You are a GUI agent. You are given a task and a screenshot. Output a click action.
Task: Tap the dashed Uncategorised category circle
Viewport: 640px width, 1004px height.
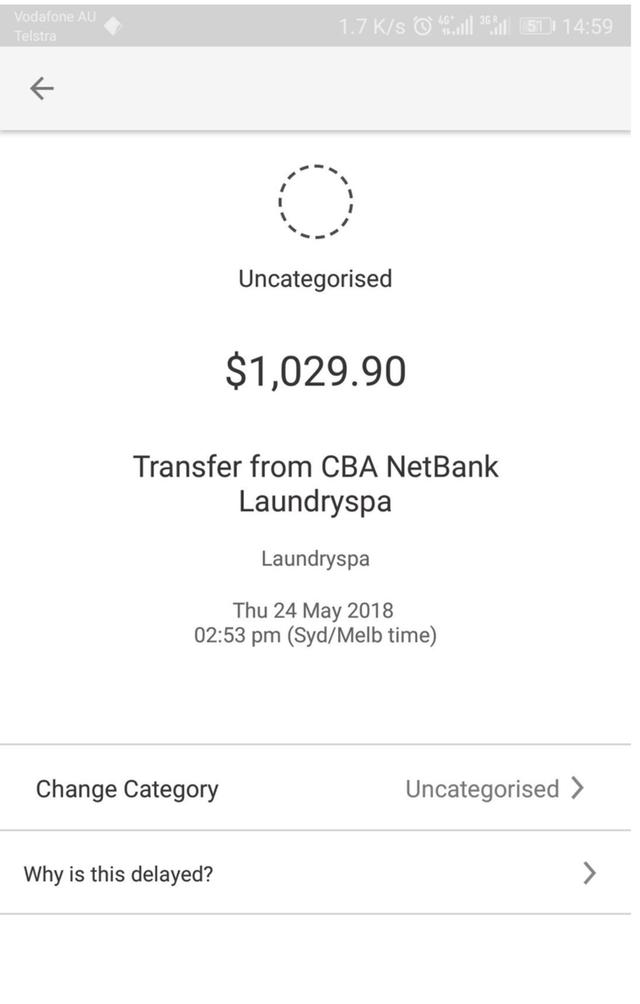coord(315,201)
